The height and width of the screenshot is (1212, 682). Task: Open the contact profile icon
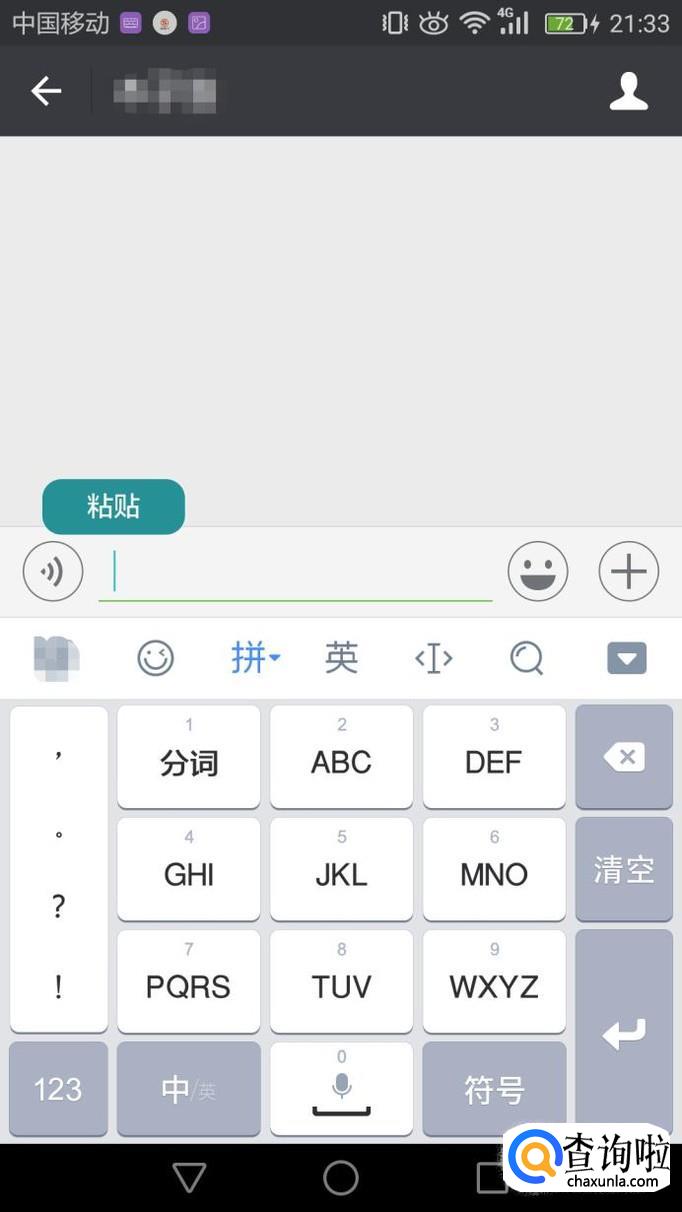tap(629, 91)
